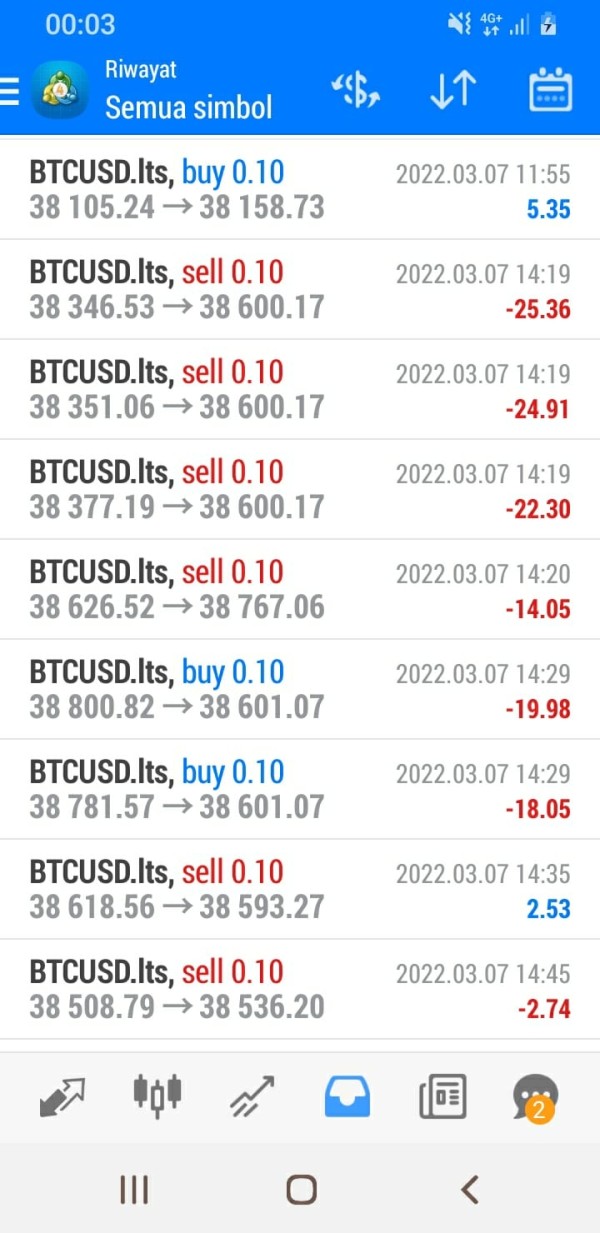
Task: Open the sort order options
Action: [x=452, y=91]
